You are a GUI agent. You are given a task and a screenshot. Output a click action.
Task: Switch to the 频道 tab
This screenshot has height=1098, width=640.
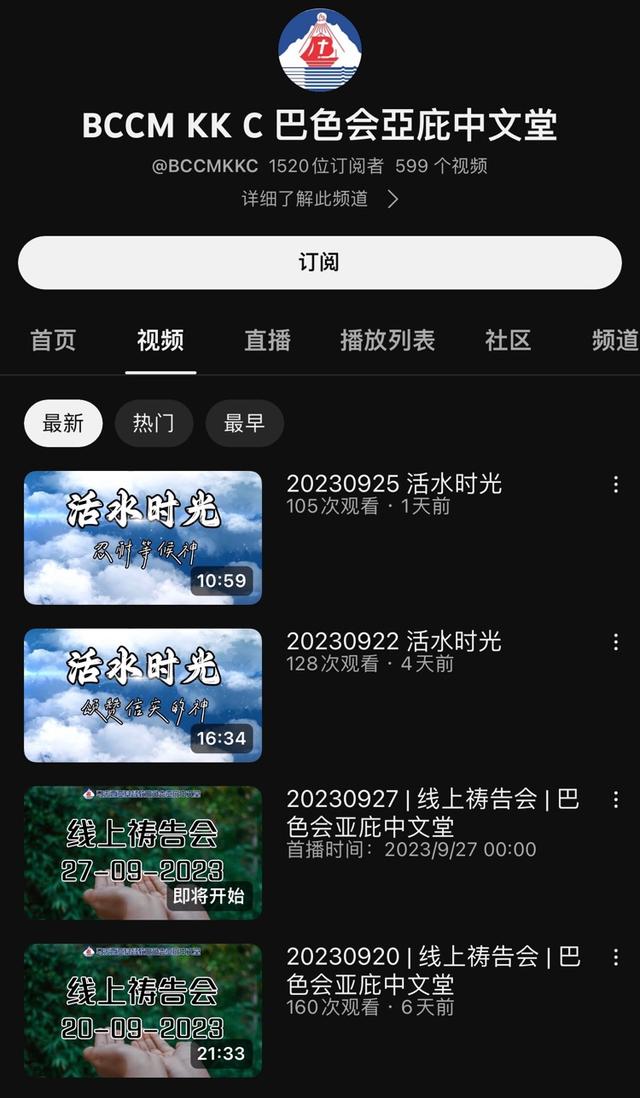pyautogui.click(x=614, y=340)
